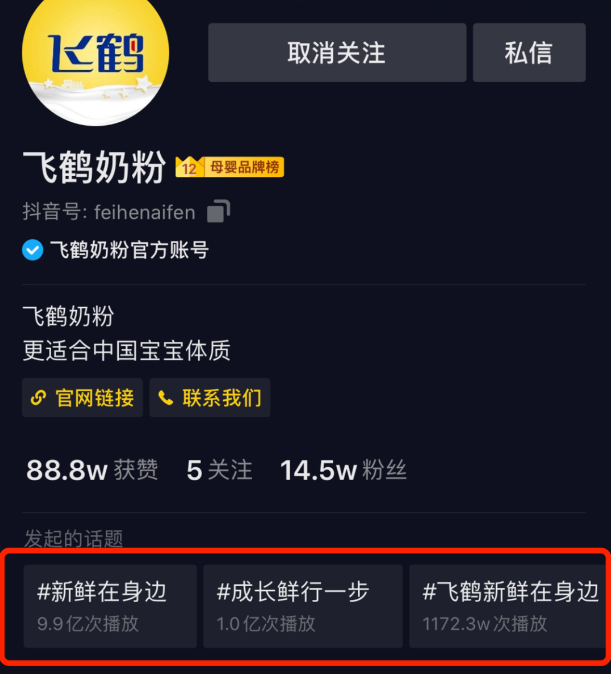Open the topic #飞鹤新鲜在身边

508,606
